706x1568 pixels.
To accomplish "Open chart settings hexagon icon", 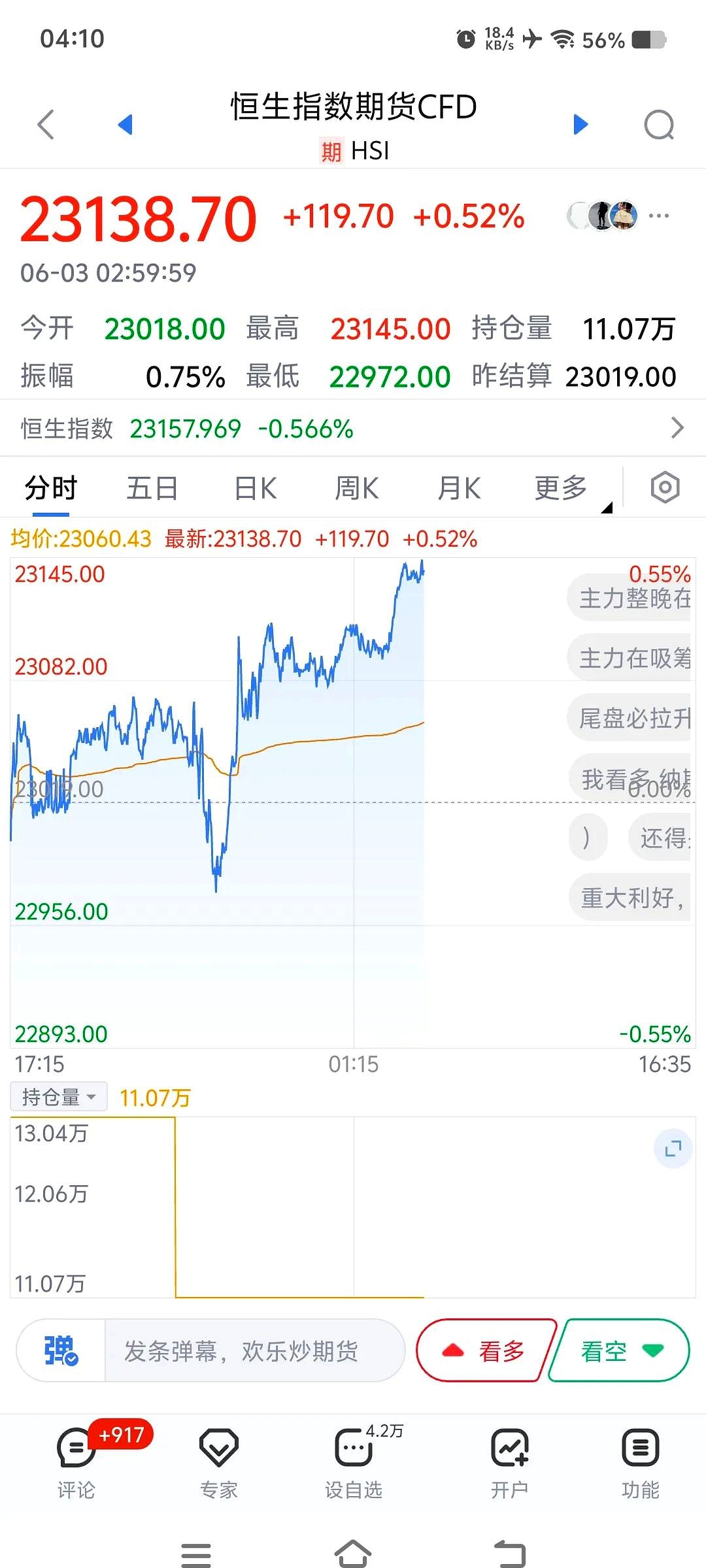I will 665,487.
